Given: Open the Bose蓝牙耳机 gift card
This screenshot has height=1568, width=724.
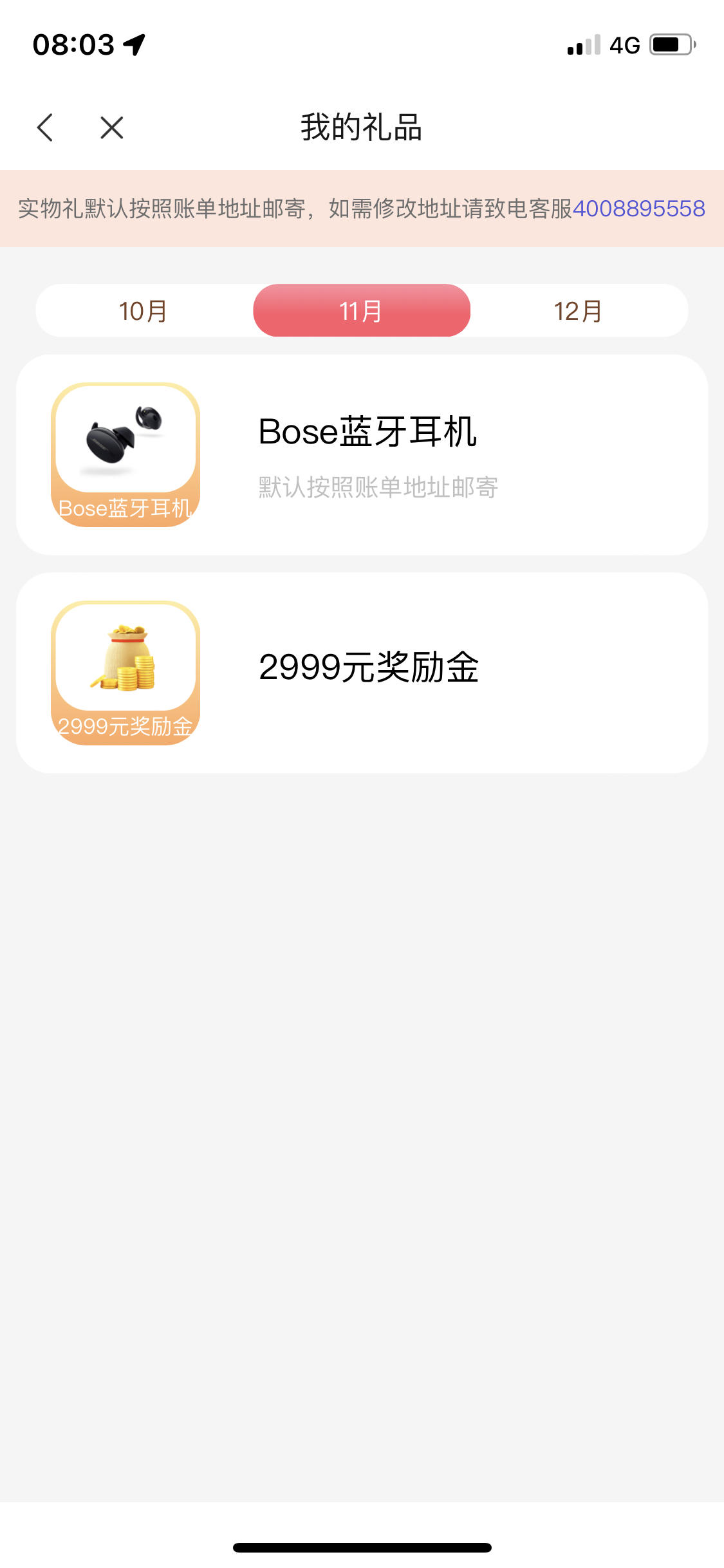Looking at the screenshot, I should [362, 455].
